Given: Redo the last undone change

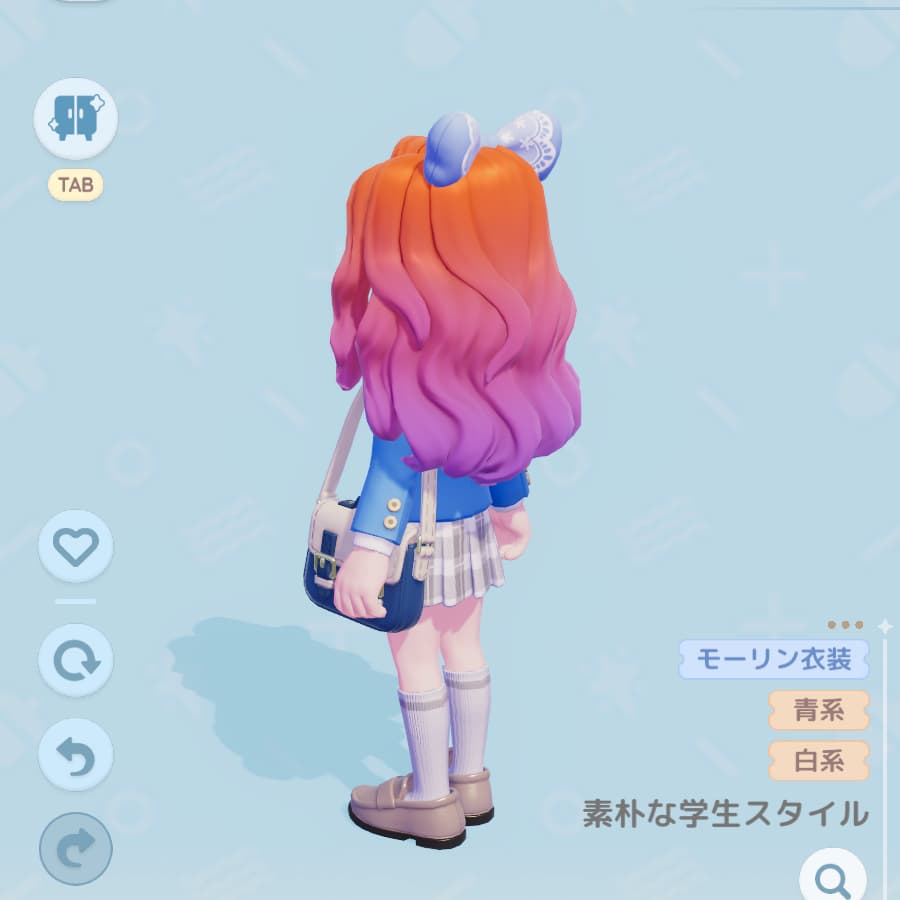Looking at the screenshot, I should pos(76,849).
